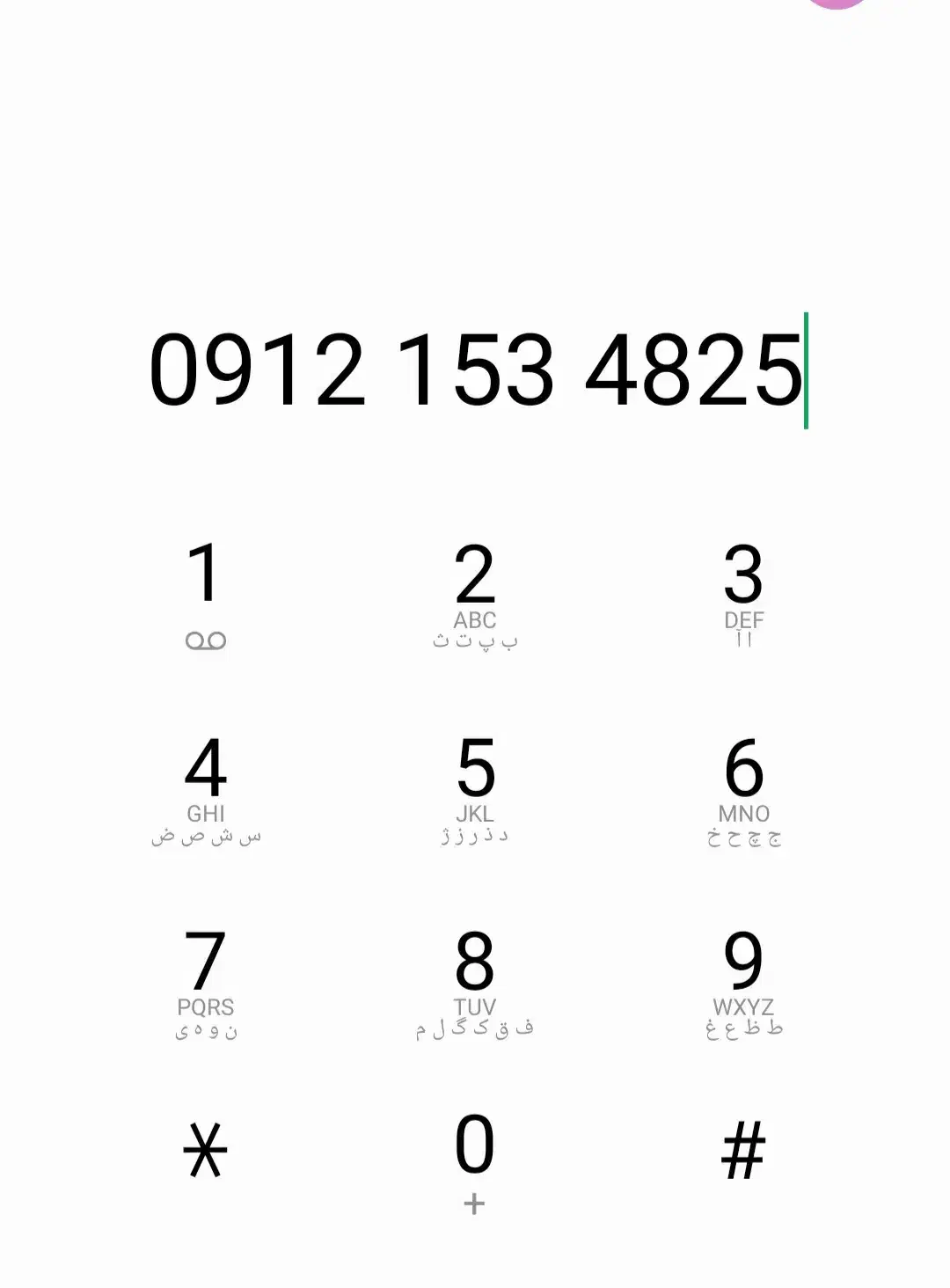Enter digit 5 JKL
Viewport: 950px width, 1288px height.
click(x=475, y=786)
